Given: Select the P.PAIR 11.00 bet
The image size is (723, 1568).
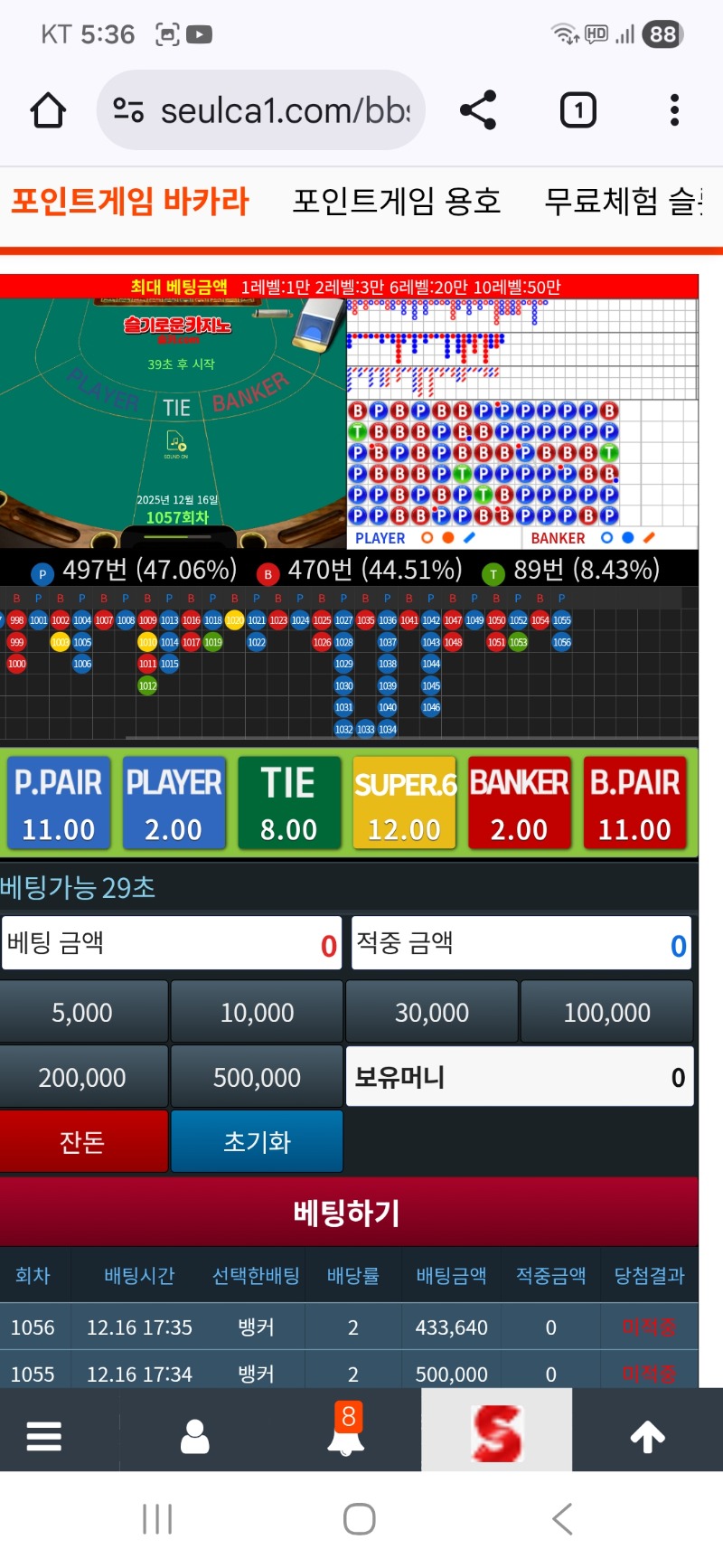Looking at the screenshot, I should (59, 804).
